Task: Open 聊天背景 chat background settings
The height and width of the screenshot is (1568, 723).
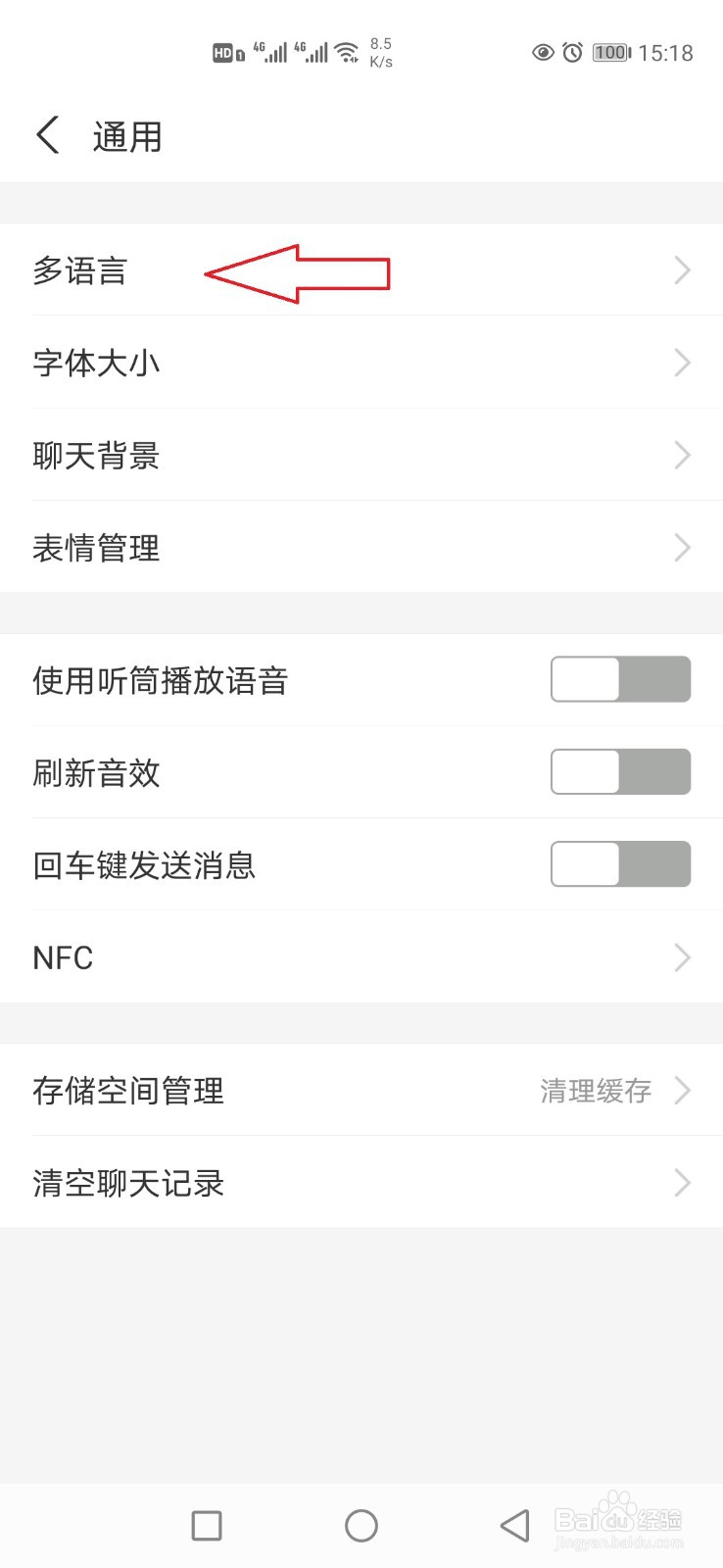Action: pyautogui.click(x=361, y=455)
